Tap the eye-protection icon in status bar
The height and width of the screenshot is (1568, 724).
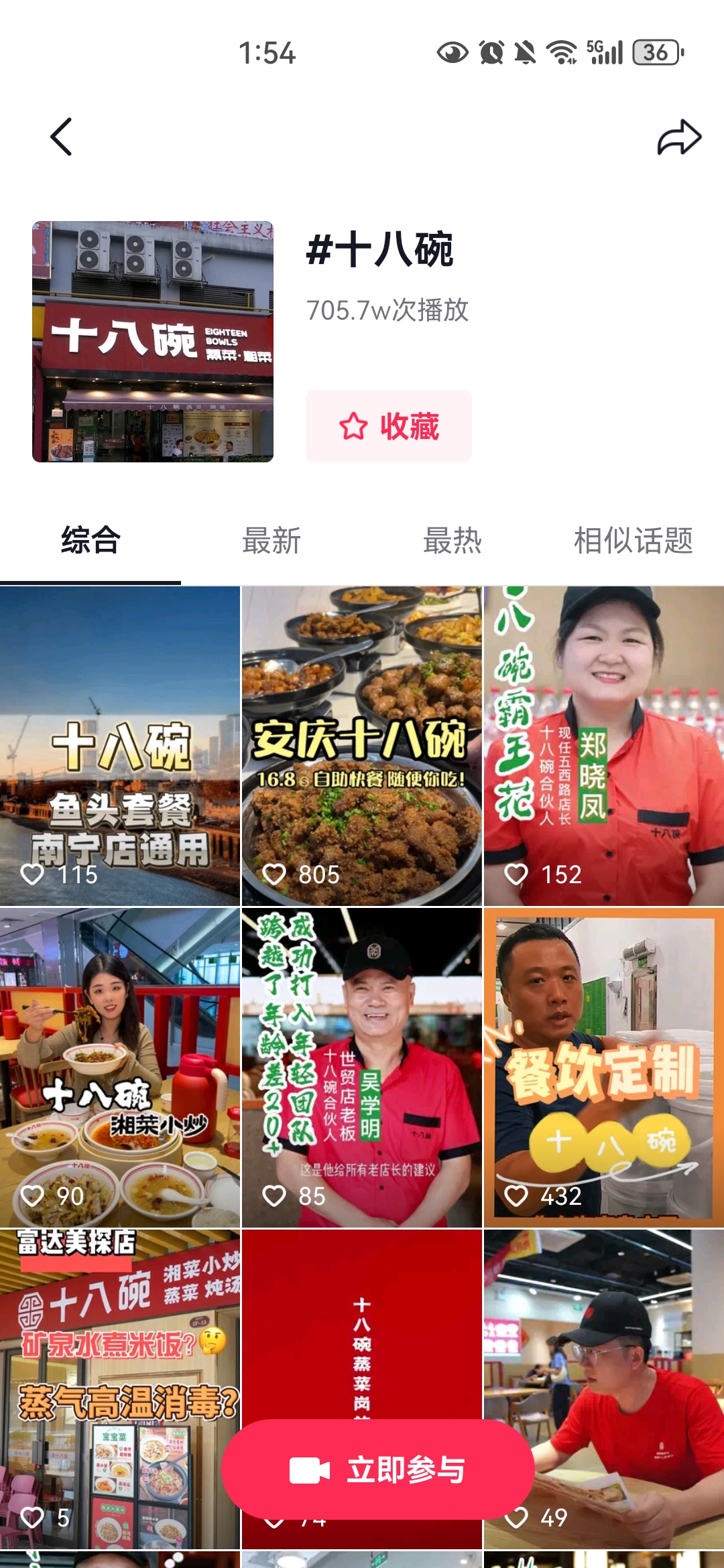(453, 51)
